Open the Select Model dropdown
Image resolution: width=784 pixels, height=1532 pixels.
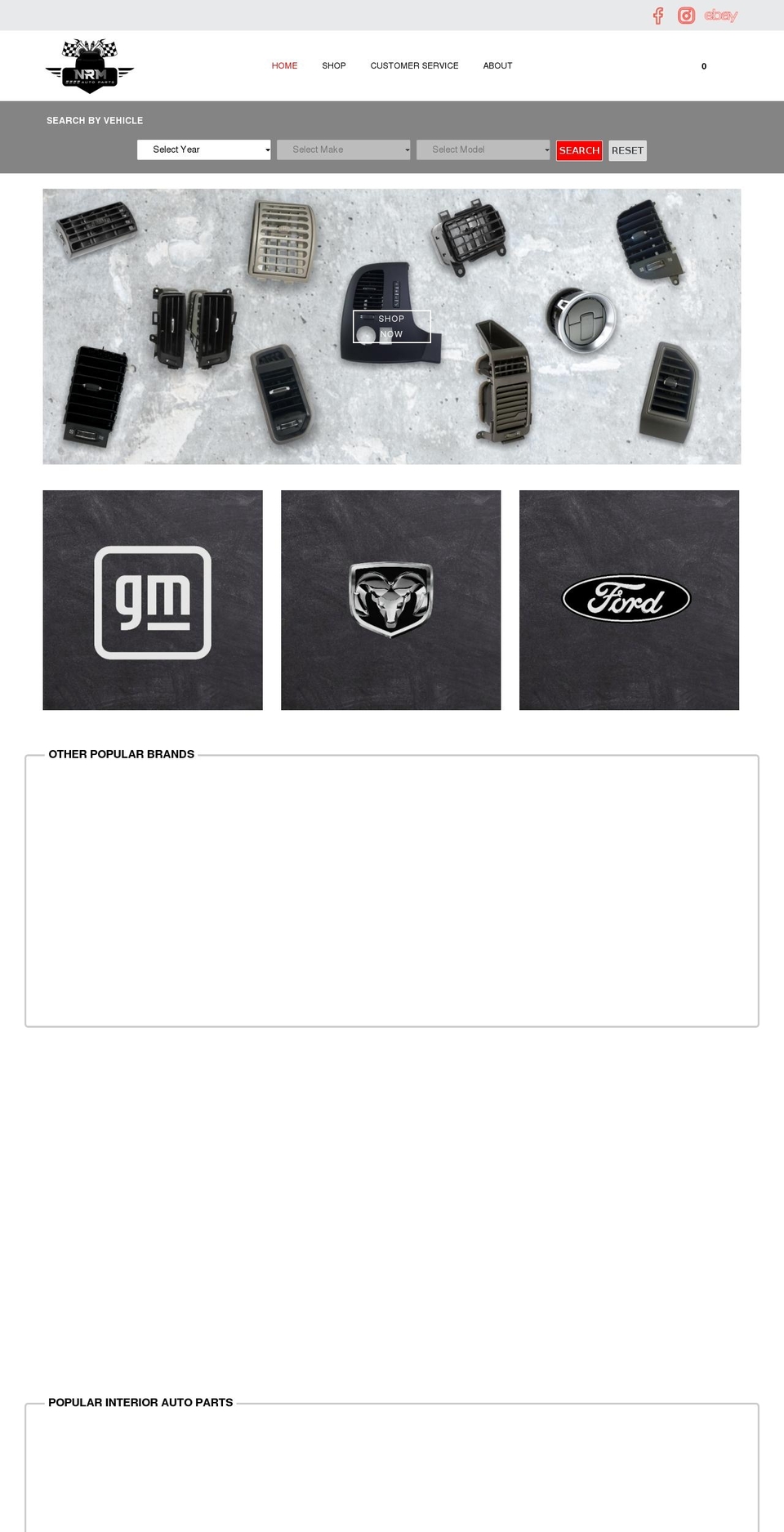pyautogui.click(x=483, y=150)
